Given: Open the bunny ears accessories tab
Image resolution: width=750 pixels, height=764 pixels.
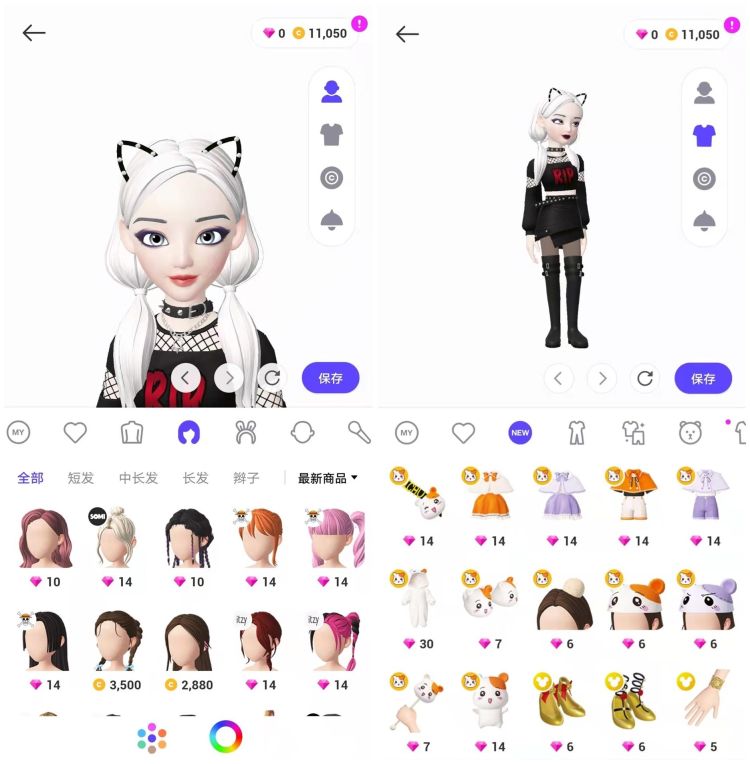Looking at the screenshot, I should click(245, 433).
